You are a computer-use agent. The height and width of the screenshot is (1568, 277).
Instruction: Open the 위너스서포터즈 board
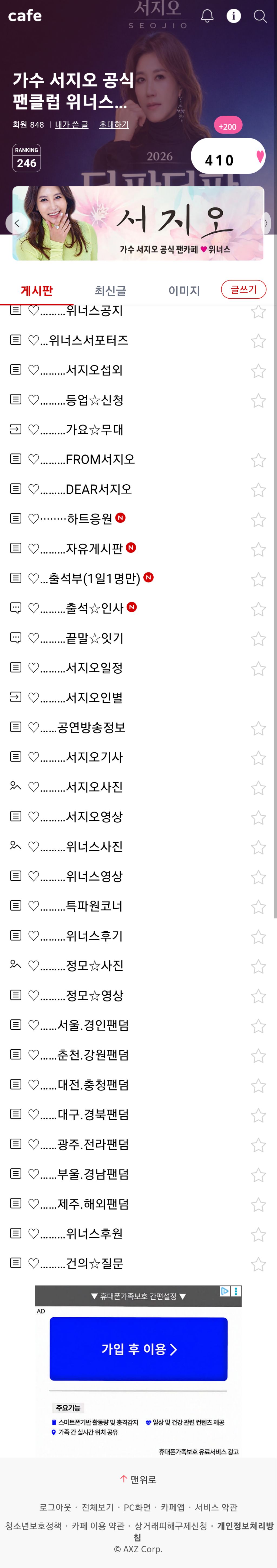(88, 340)
